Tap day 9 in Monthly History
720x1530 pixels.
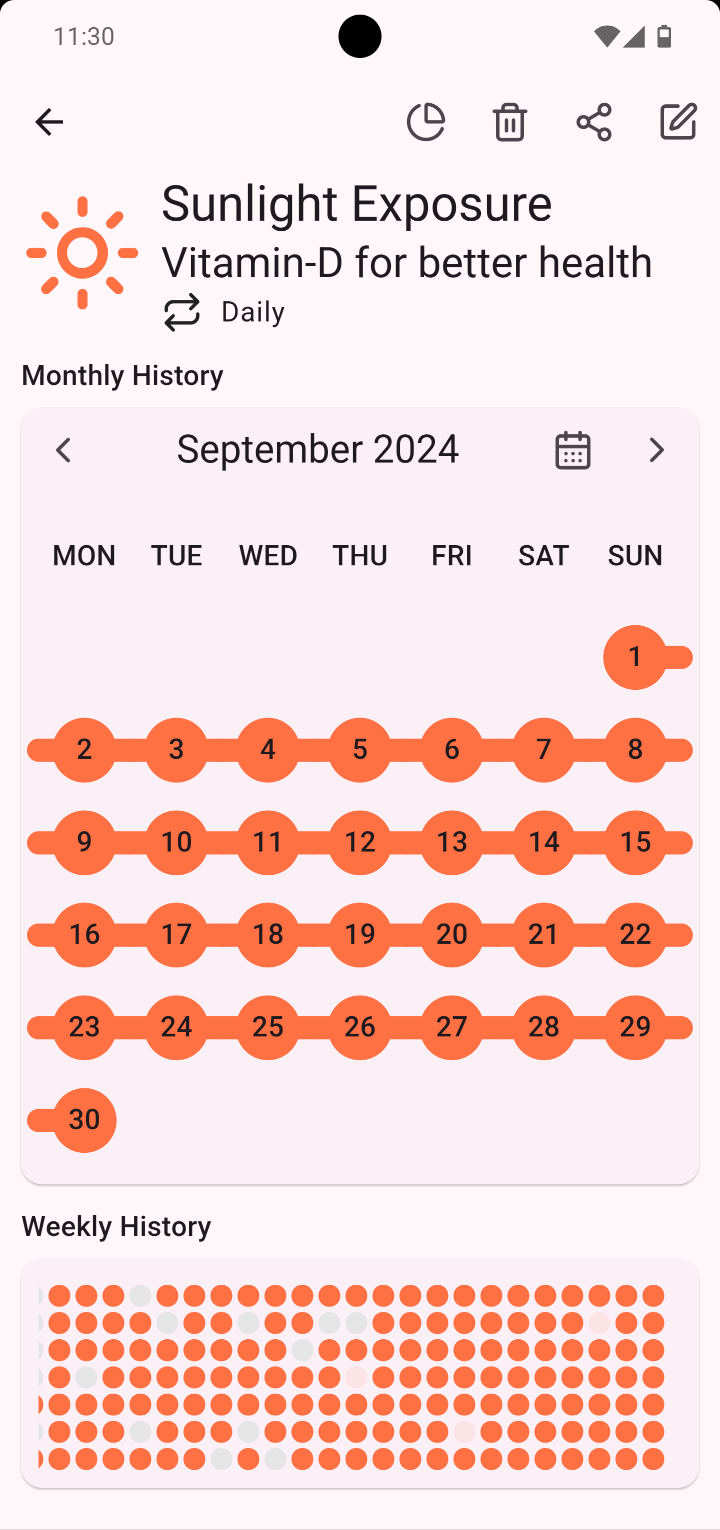(x=85, y=842)
